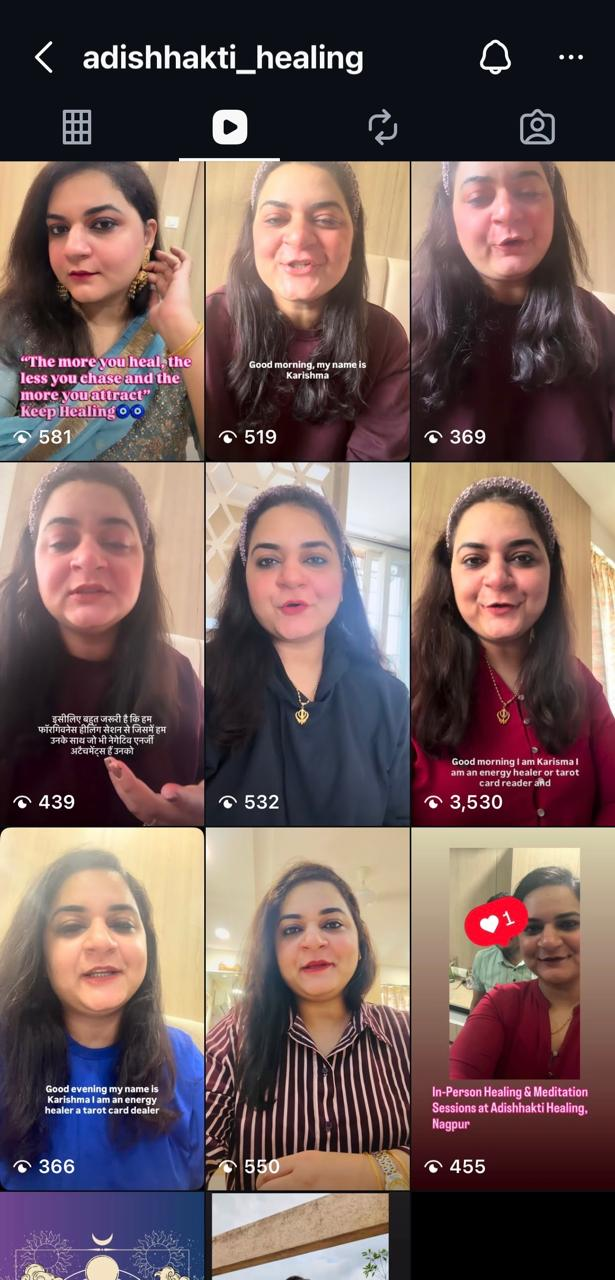Switch to the reposts tab
This screenshot has height=1280, width=615.
(x=383, y=127)
